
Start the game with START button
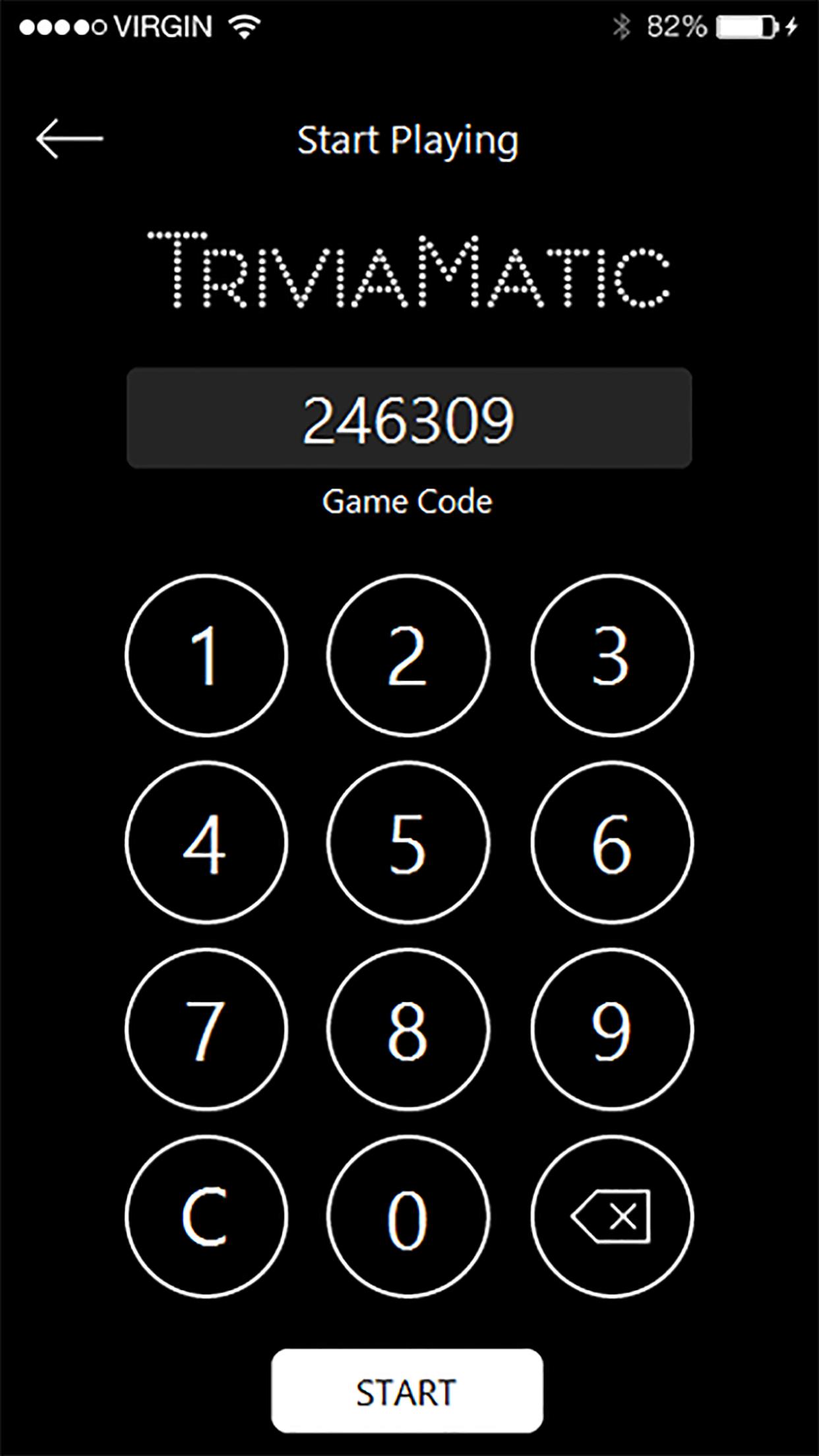point(407,1391)
